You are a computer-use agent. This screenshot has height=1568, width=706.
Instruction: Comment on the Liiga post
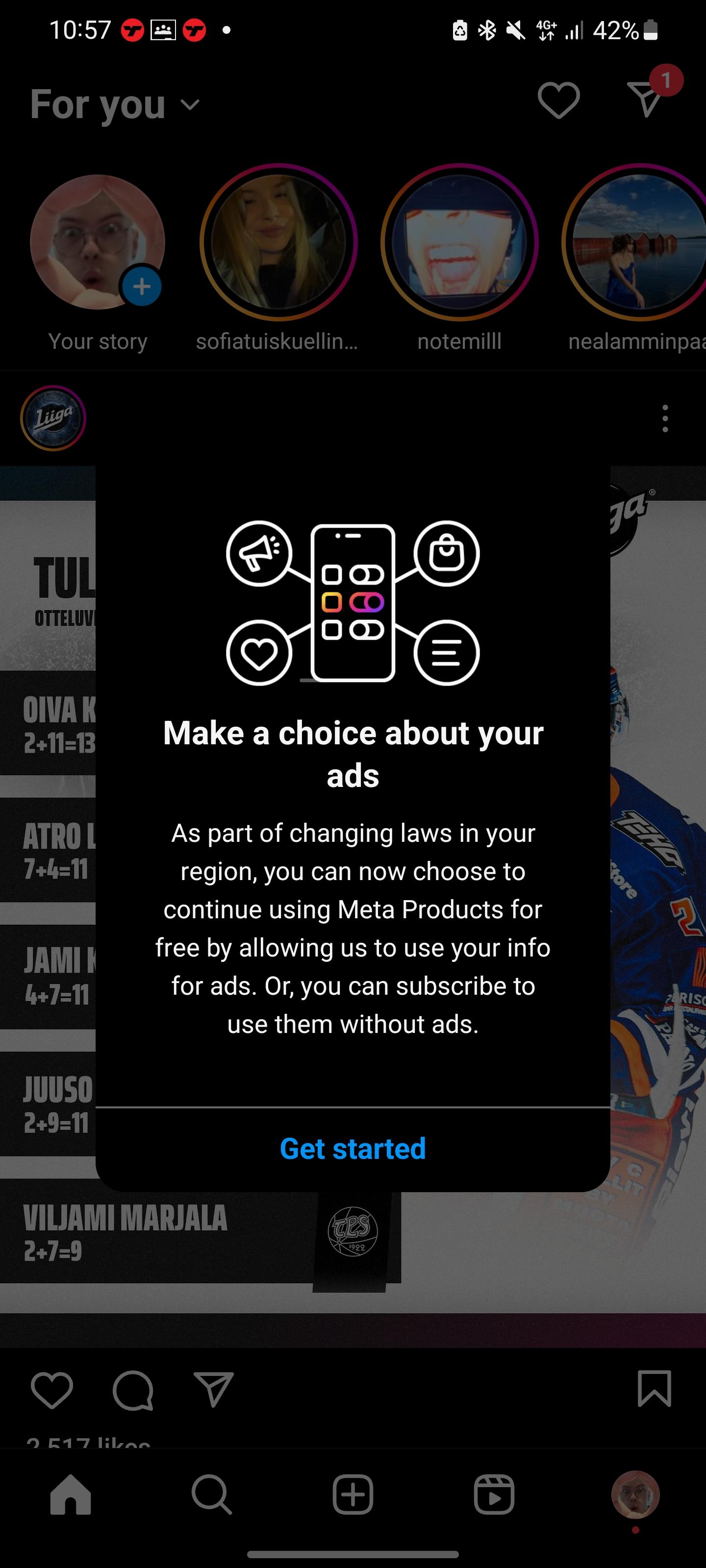click(133, 1390)
